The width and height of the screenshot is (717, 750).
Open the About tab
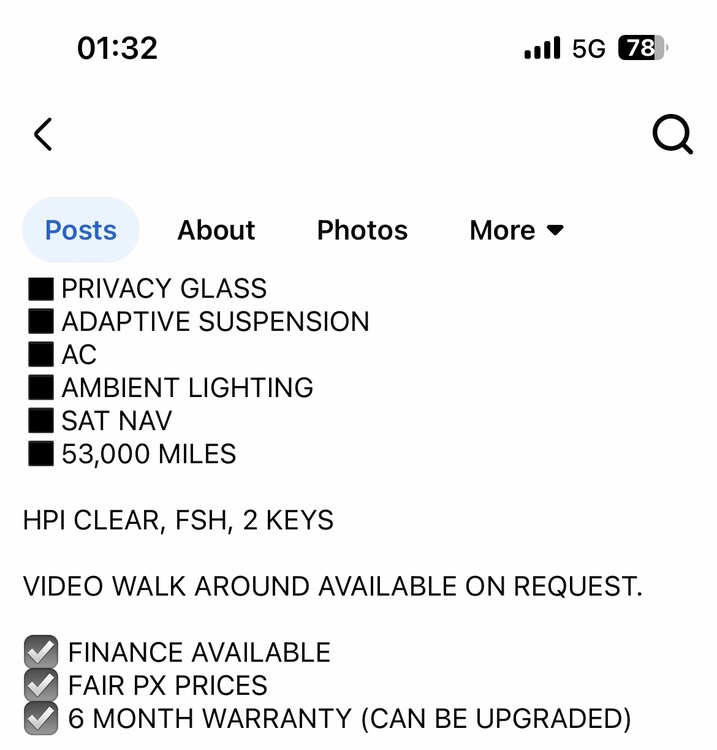click(216, 230)
